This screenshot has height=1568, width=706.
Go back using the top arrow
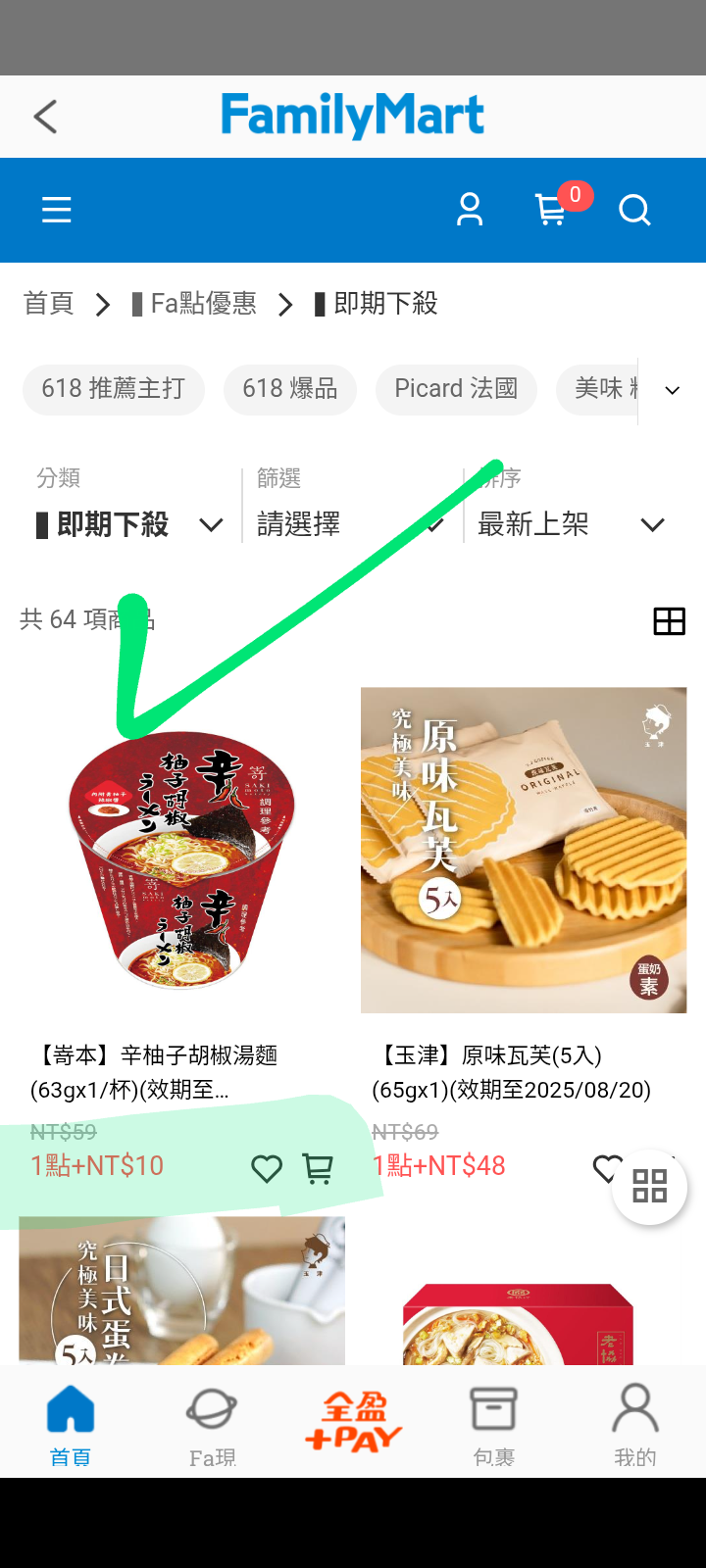point(45,117)
